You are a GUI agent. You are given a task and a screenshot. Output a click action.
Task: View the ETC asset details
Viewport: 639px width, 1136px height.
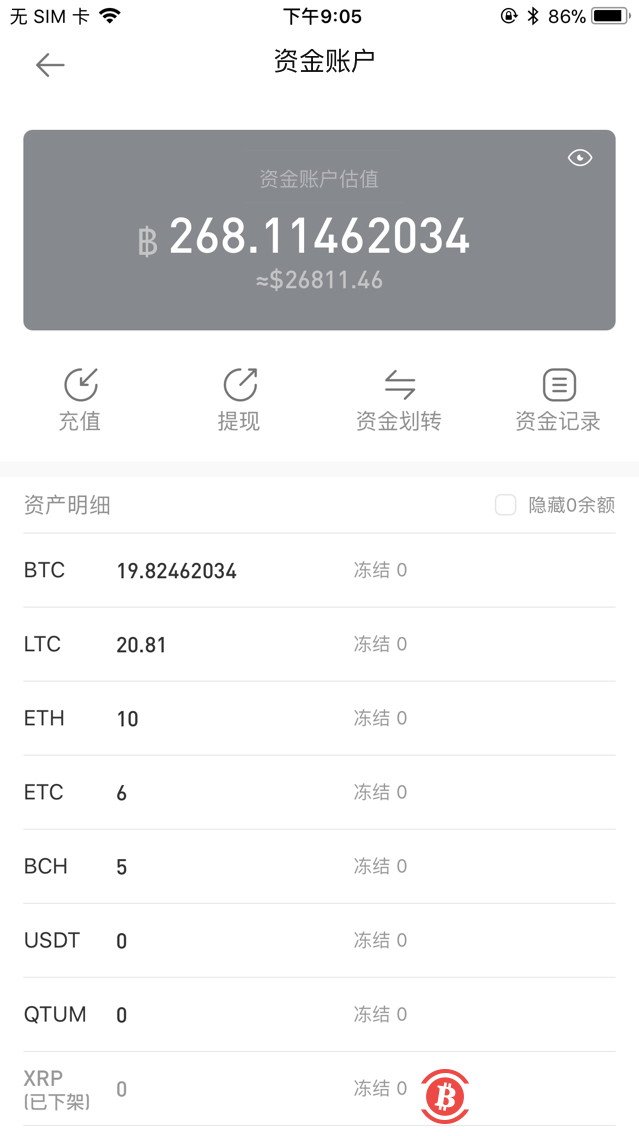pyautogui.click(x=319, y=792)
